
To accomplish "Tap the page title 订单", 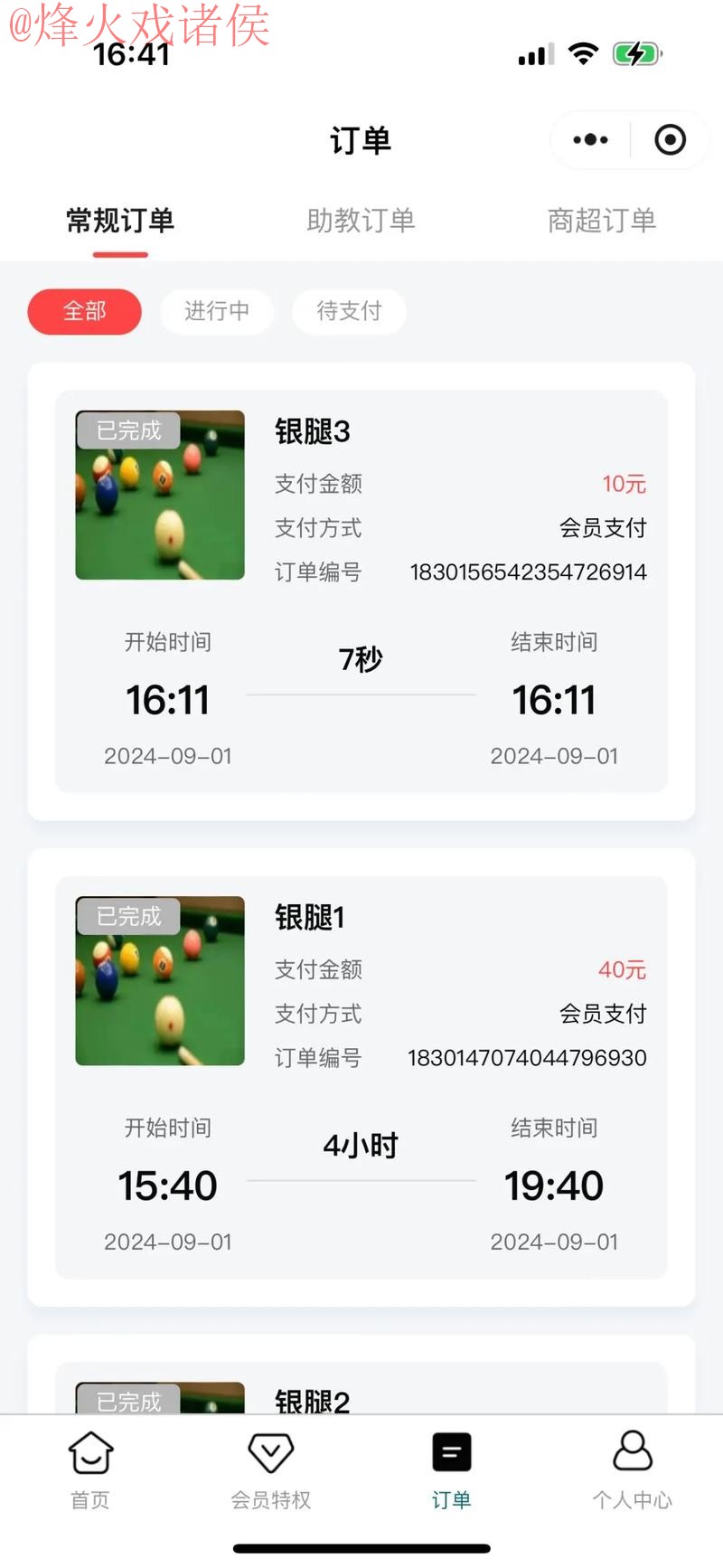I will click(x=361, y=140).
